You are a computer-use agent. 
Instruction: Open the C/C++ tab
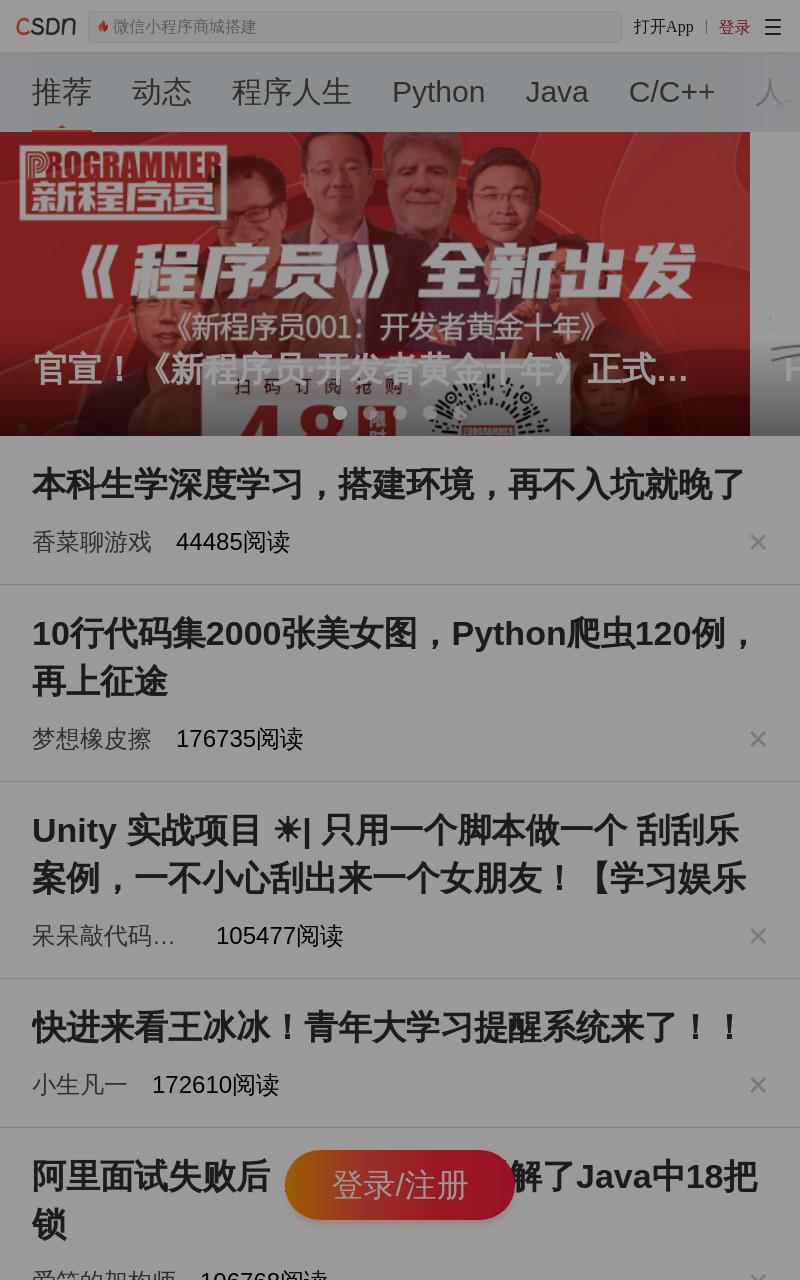pyautogui.click(x=672, y=92)
